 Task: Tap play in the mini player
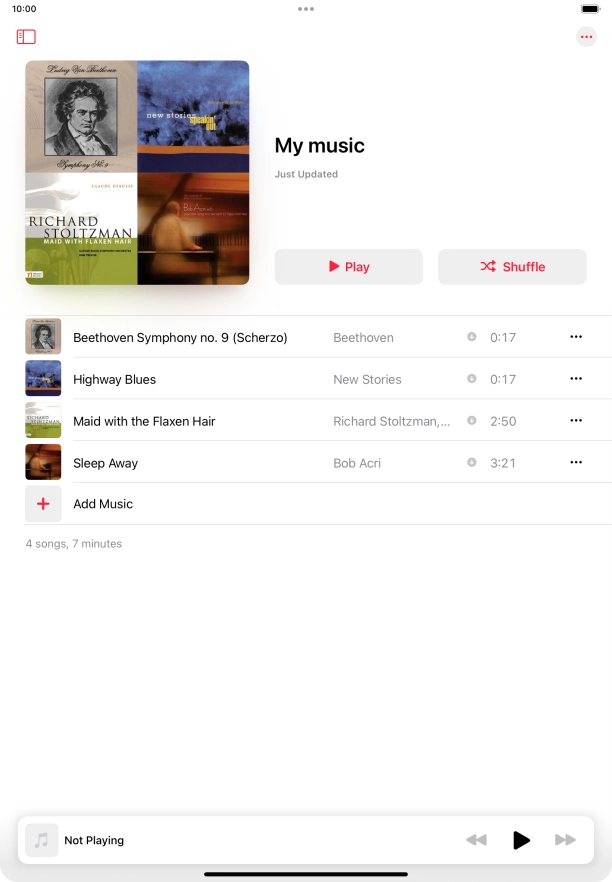tap(521, 840)
